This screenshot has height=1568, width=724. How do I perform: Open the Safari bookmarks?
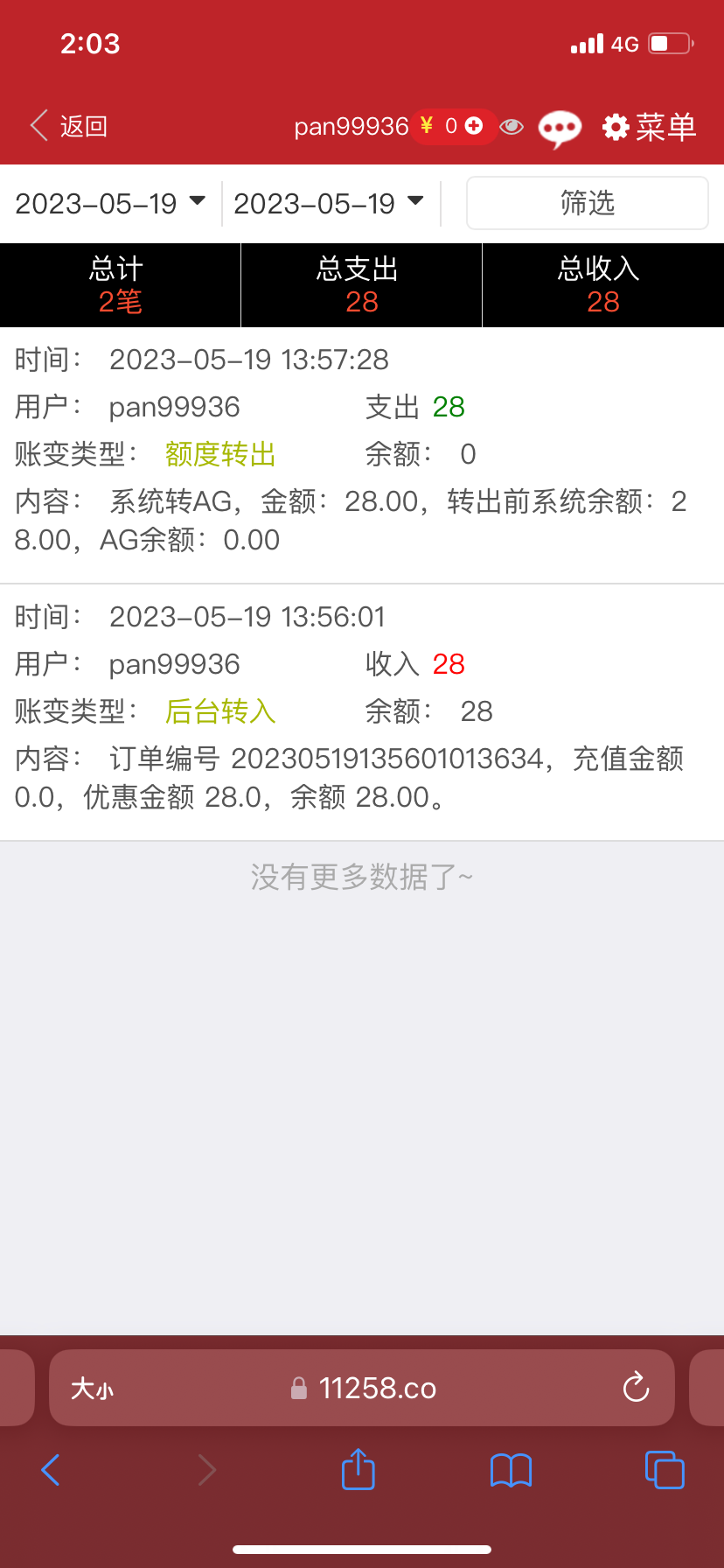(x=511, y=1470)
